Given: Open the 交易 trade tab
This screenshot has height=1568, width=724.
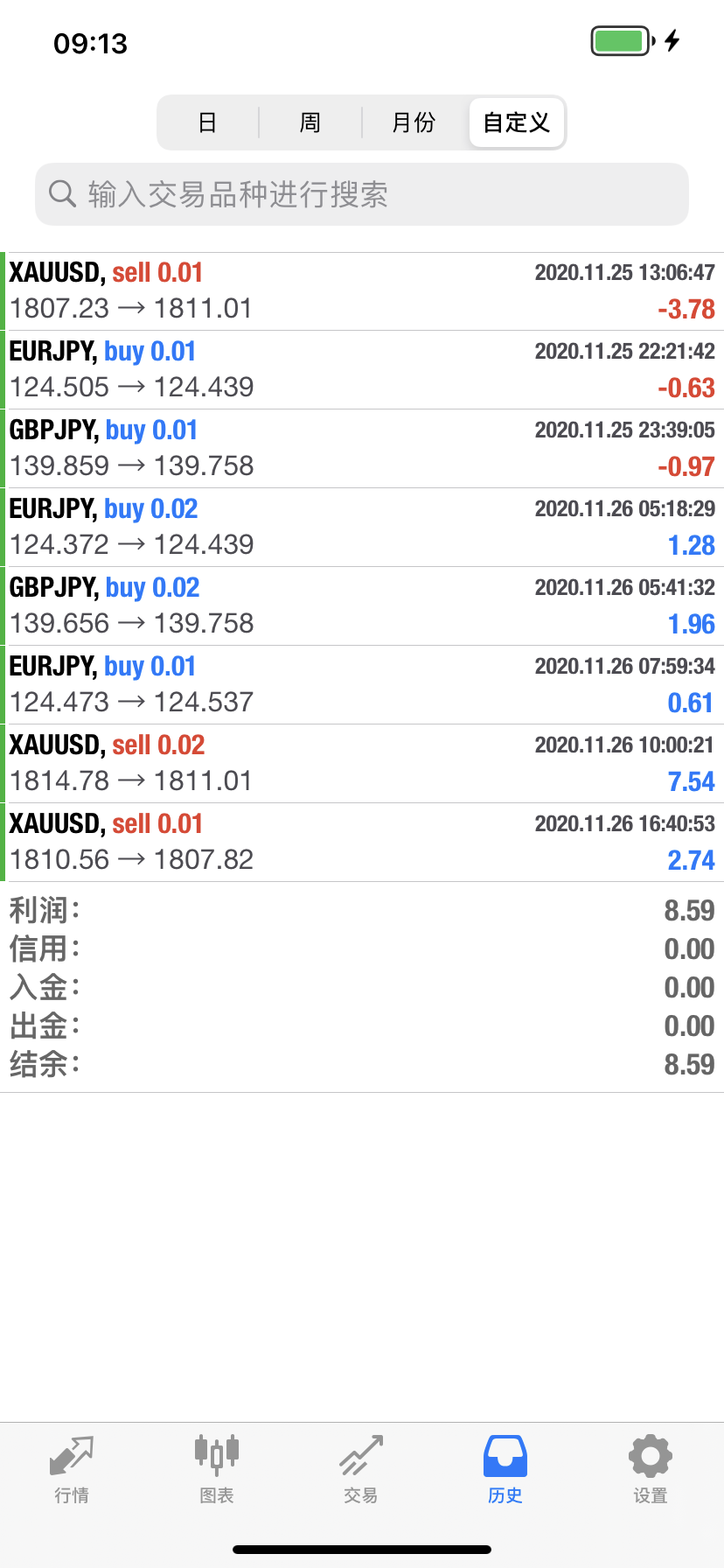Looking at the screenshot, I should point(361,1470).
